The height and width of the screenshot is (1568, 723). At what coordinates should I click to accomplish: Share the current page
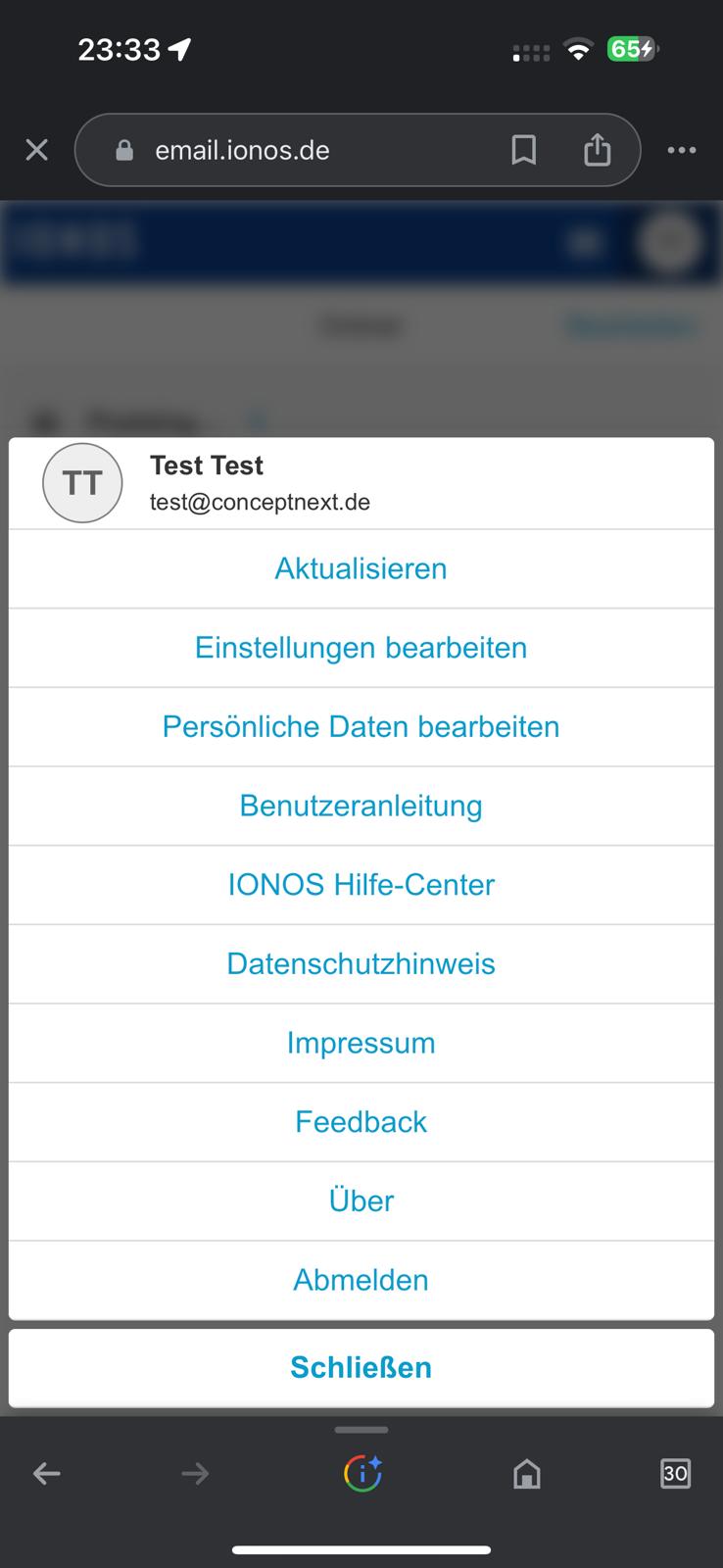pyautogui.click(x=597, y=150)
